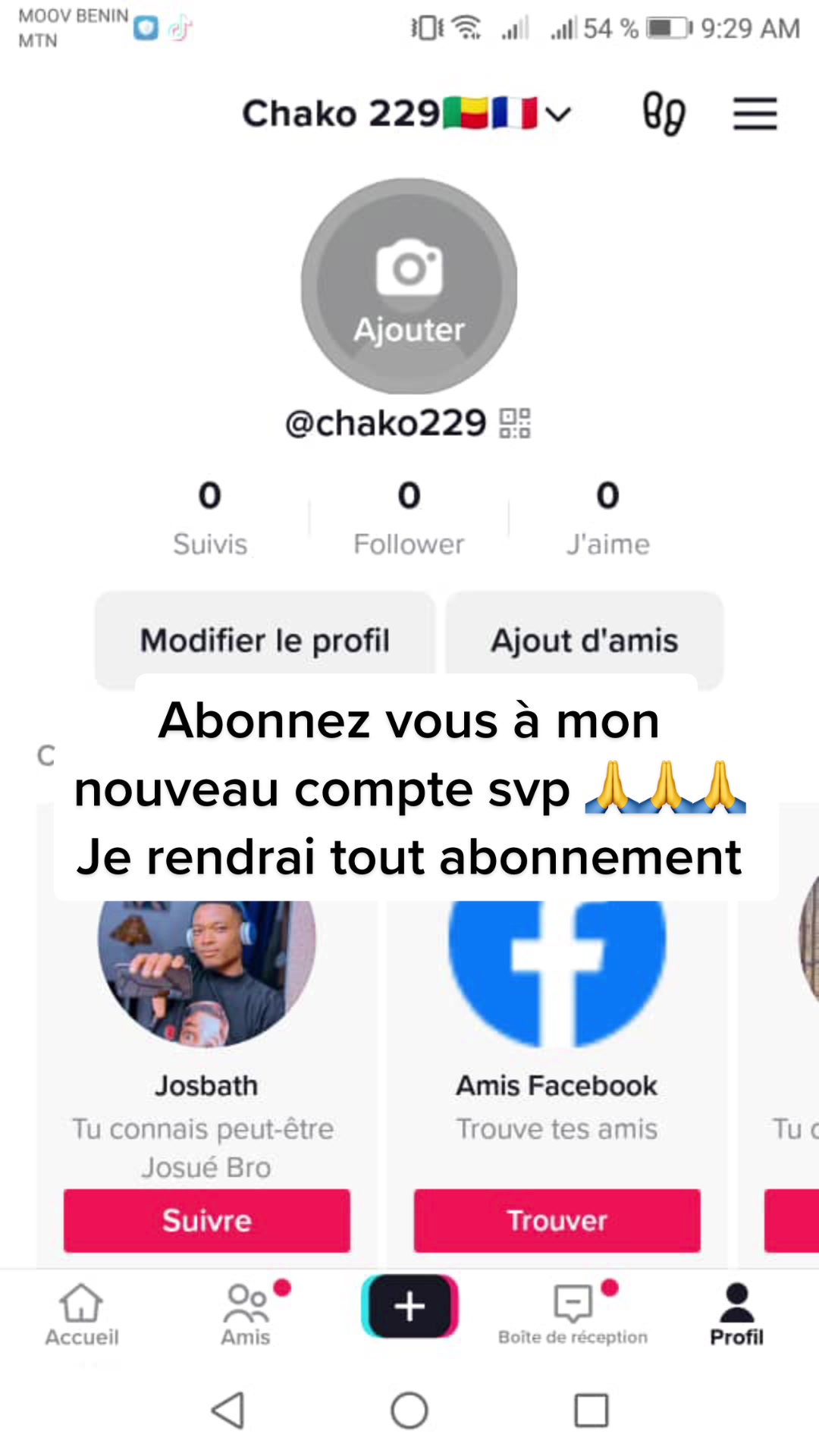Switch to the Amis tab

pyautogui.click(x=246, y=1314)
